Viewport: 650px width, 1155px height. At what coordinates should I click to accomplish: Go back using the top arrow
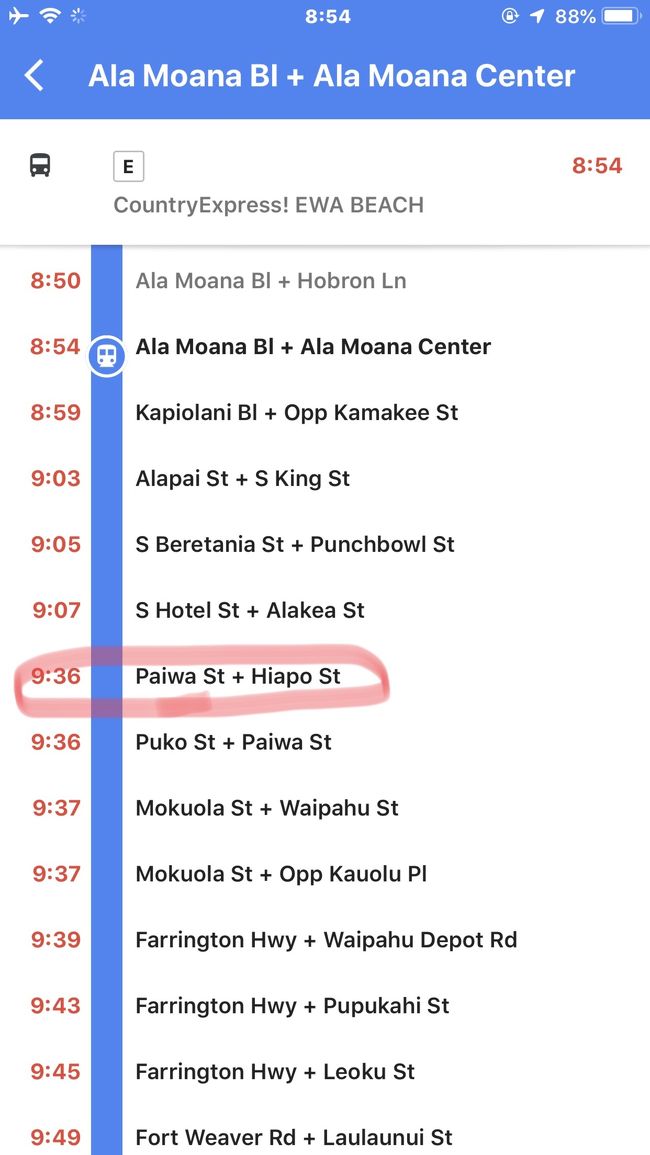point(35,76)
